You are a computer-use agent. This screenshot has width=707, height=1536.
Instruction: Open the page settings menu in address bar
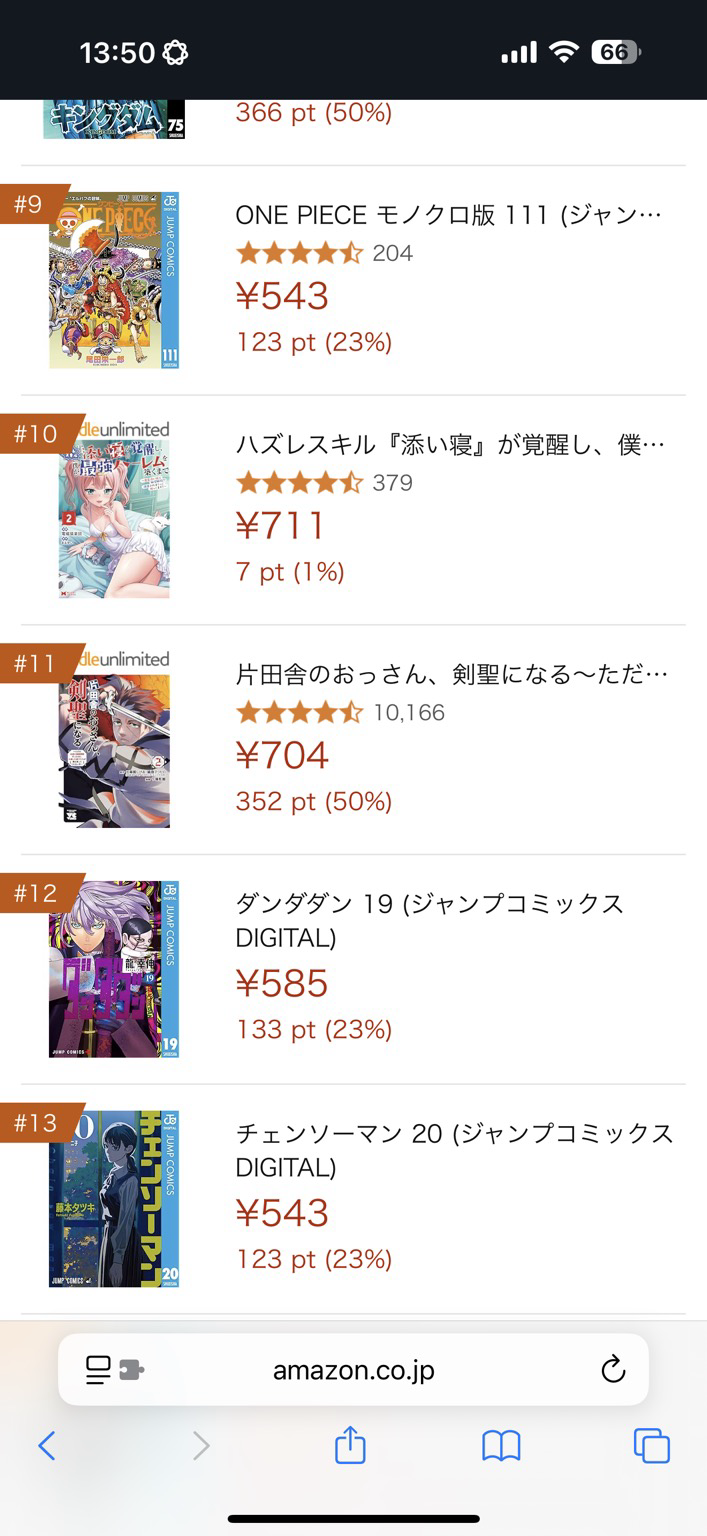coord(112,1369)
